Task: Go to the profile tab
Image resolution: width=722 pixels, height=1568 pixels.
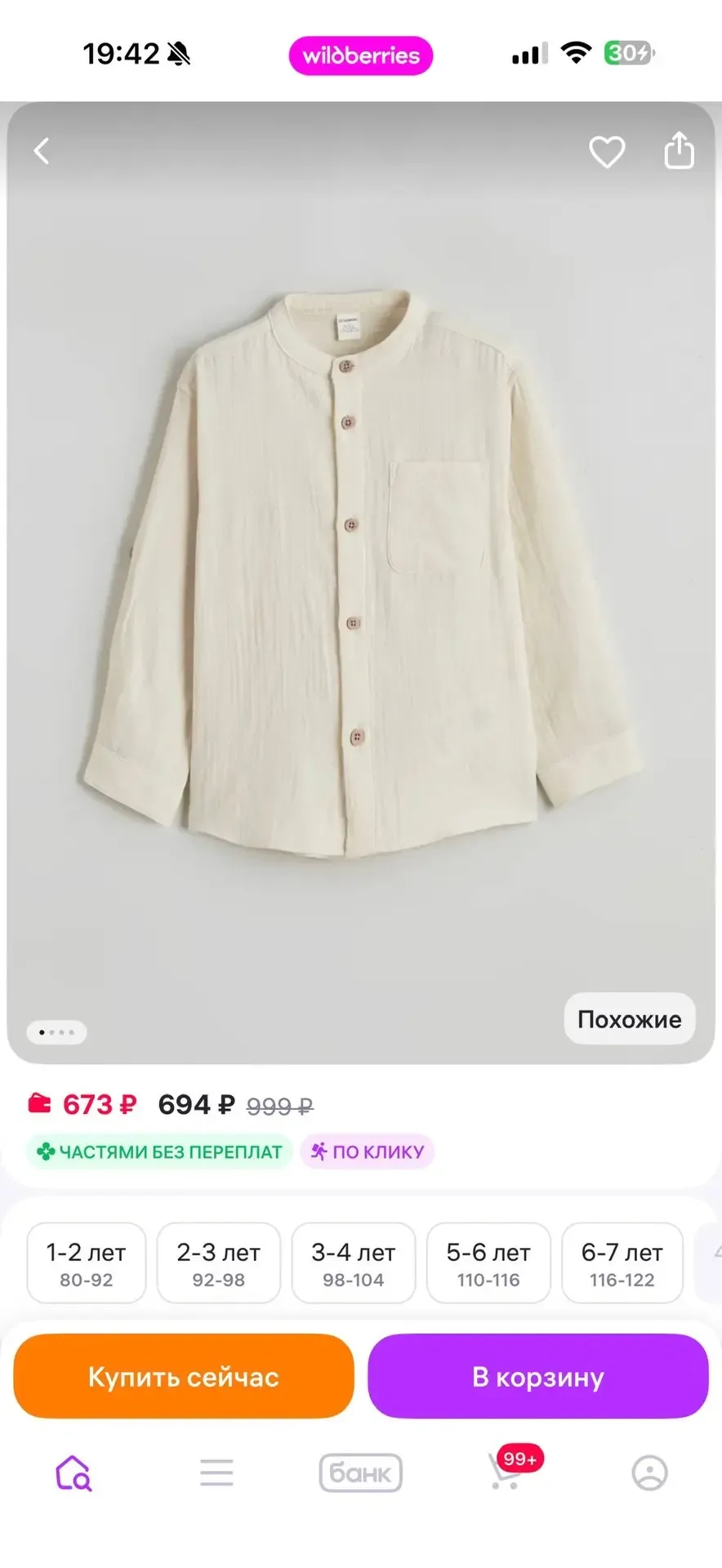Action: [649, 1472]
